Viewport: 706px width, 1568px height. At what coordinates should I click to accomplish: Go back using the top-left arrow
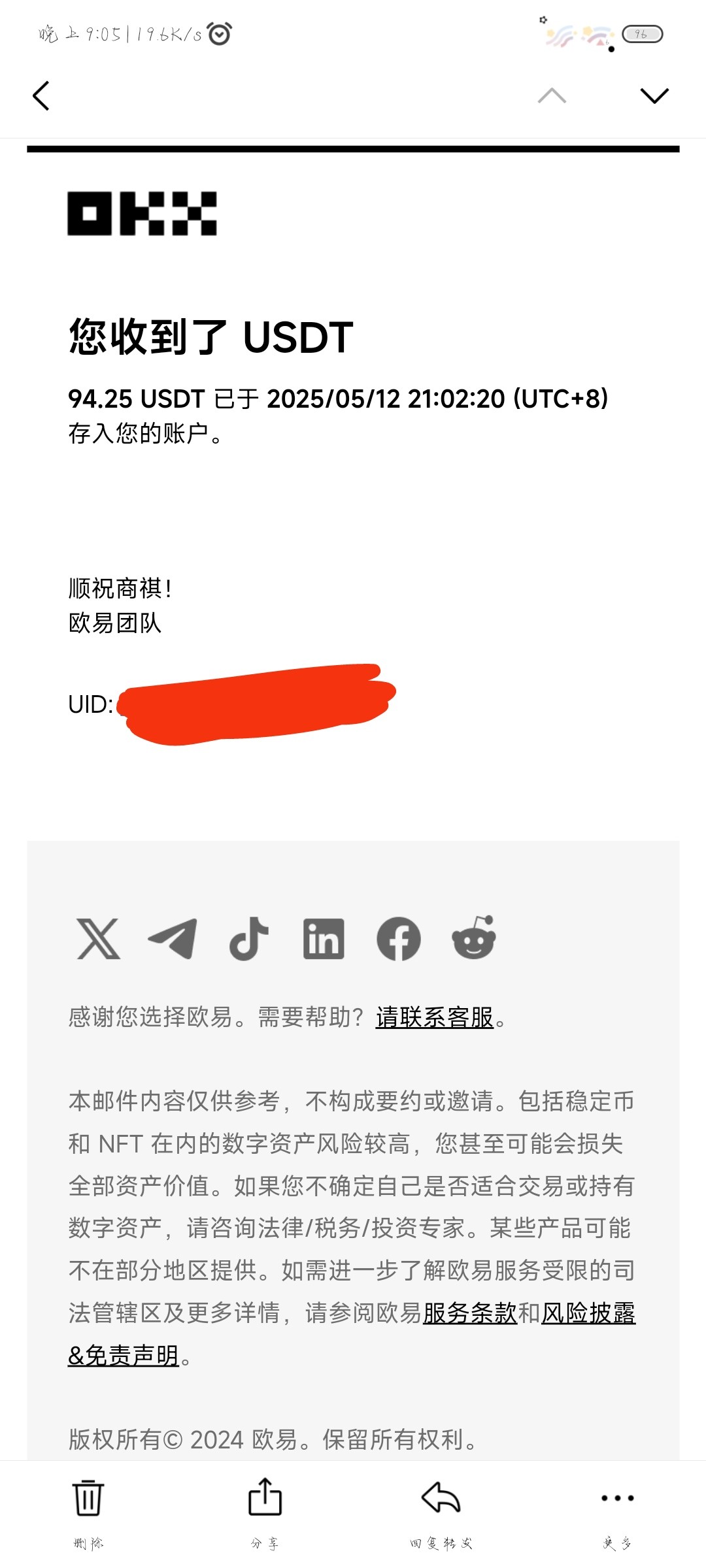point(41,96)
